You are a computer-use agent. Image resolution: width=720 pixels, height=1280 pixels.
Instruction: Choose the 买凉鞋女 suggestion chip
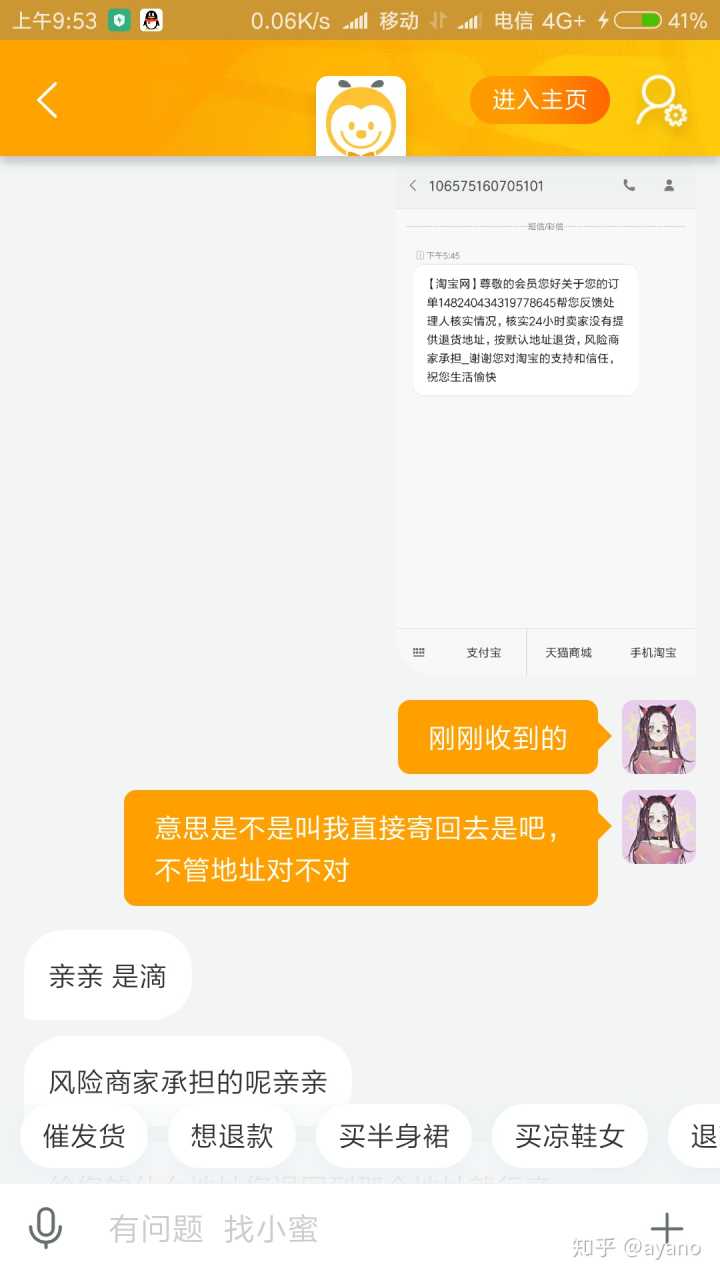click(569, 1136)
